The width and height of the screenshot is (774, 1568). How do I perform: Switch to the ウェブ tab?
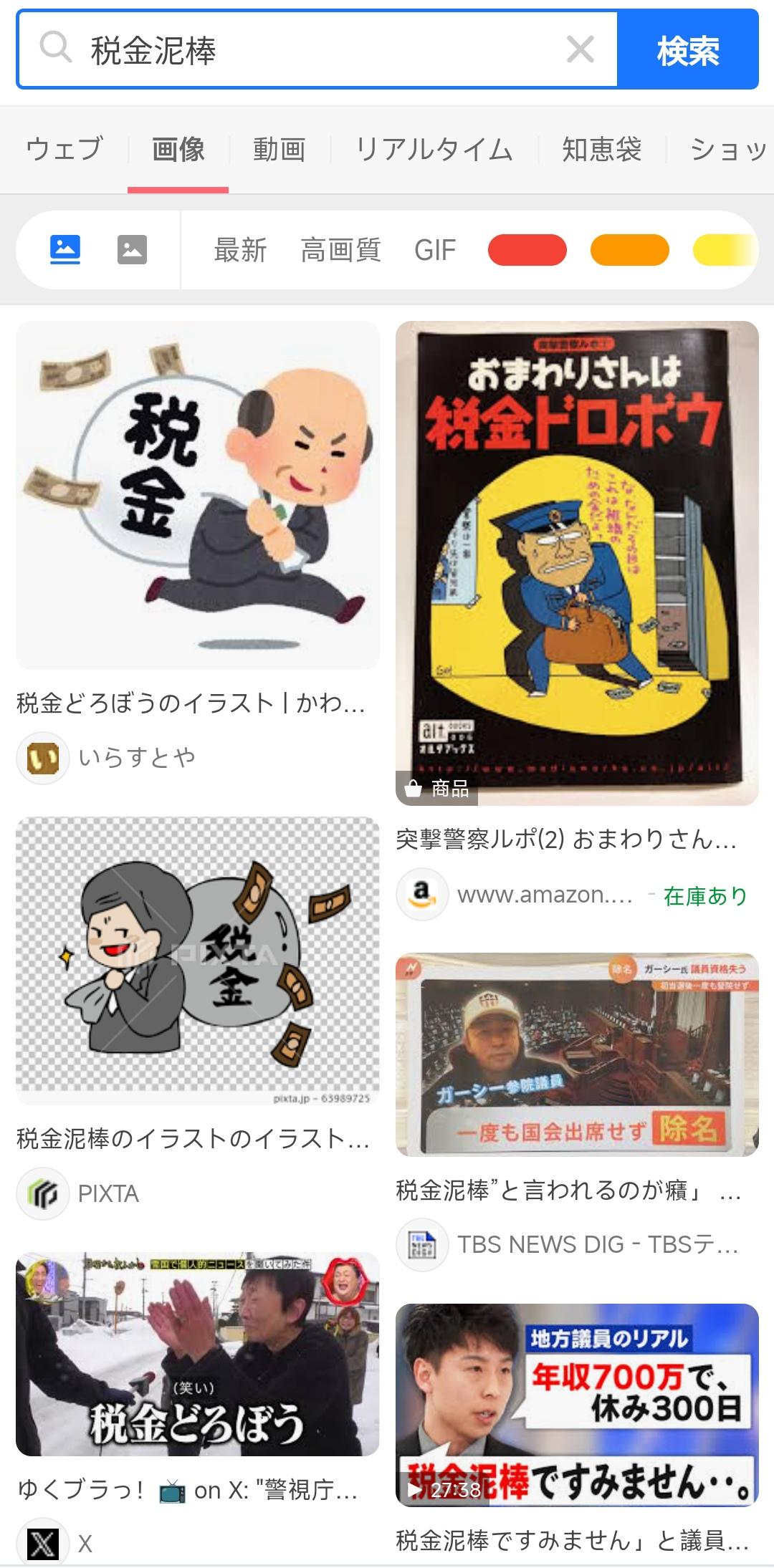[x=64, y=150]
